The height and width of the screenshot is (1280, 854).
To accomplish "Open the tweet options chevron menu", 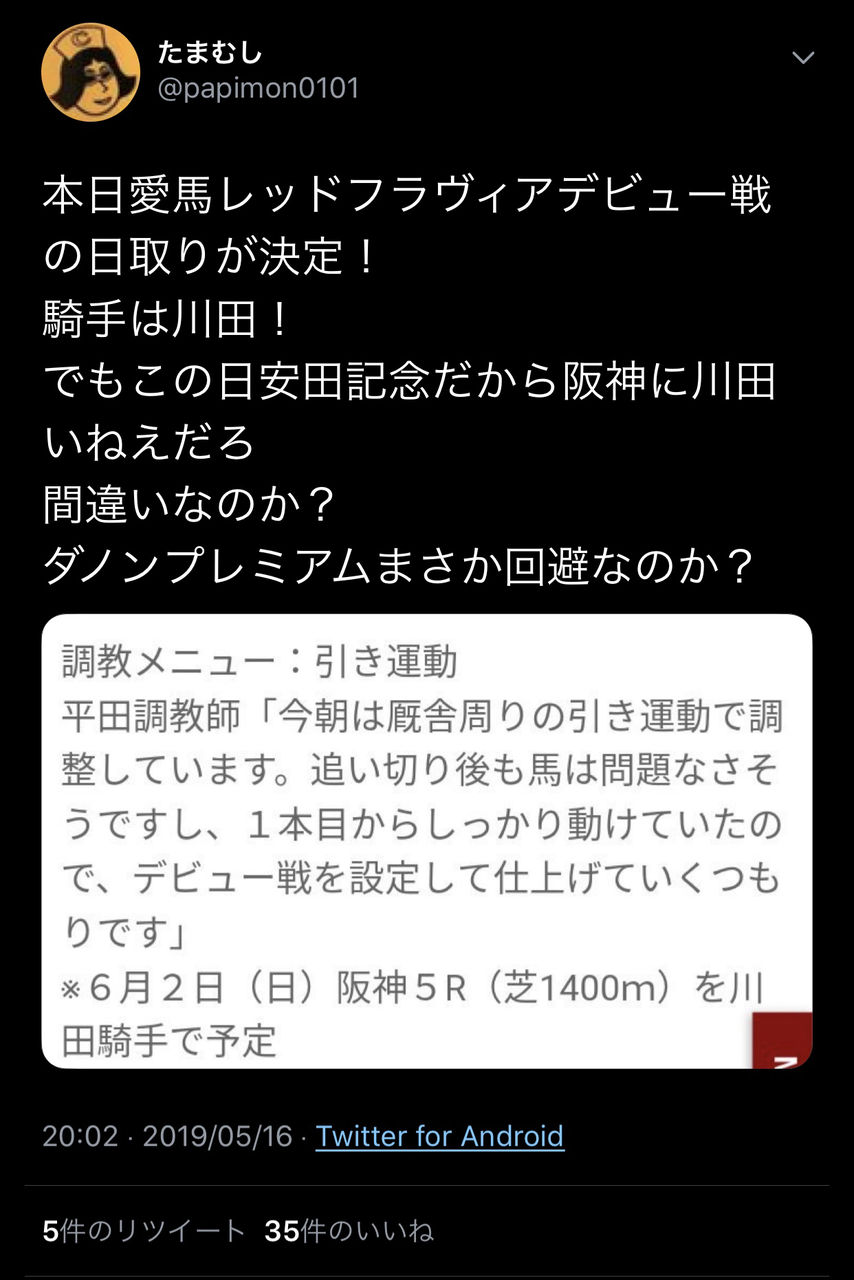I will click(x=803, y=58).
